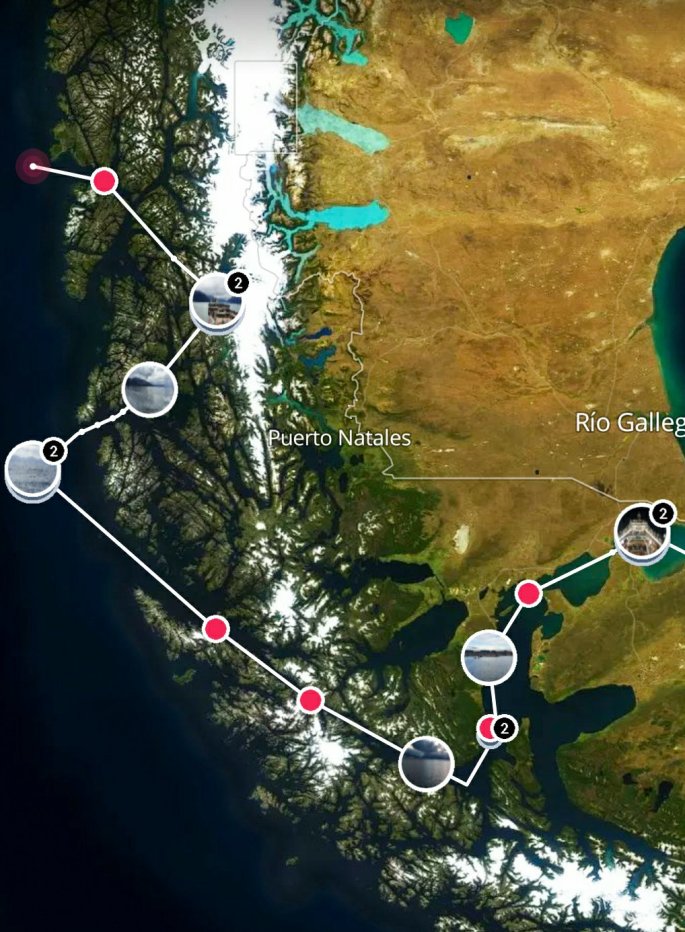685x932 pixels.
Task: Open the photo cluster on the western ocean coast
Action: tap(32, 469)
